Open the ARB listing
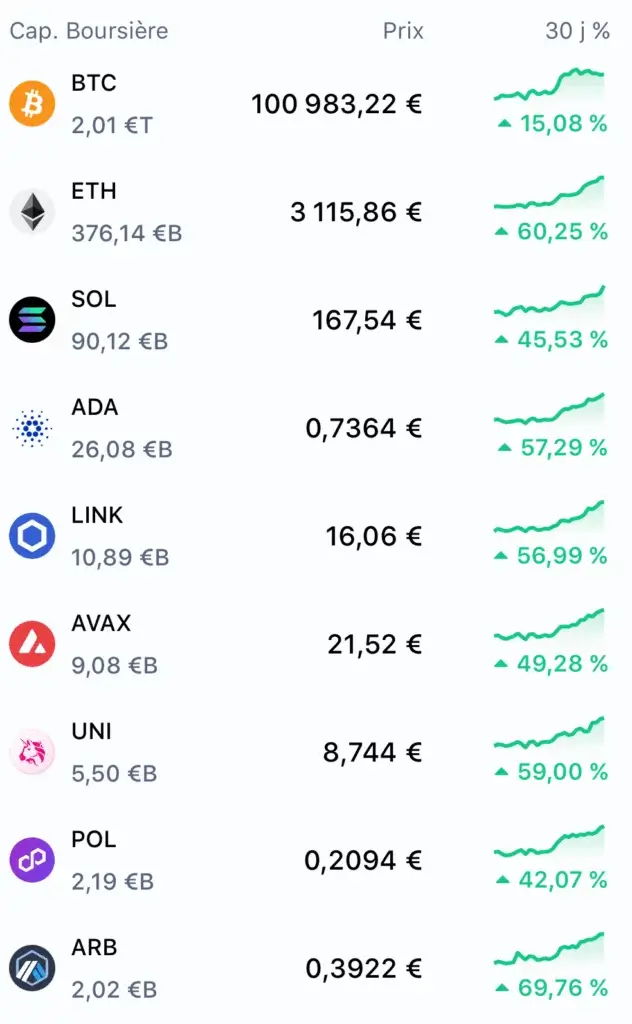632x1024 pixels. tap(316, 968)
